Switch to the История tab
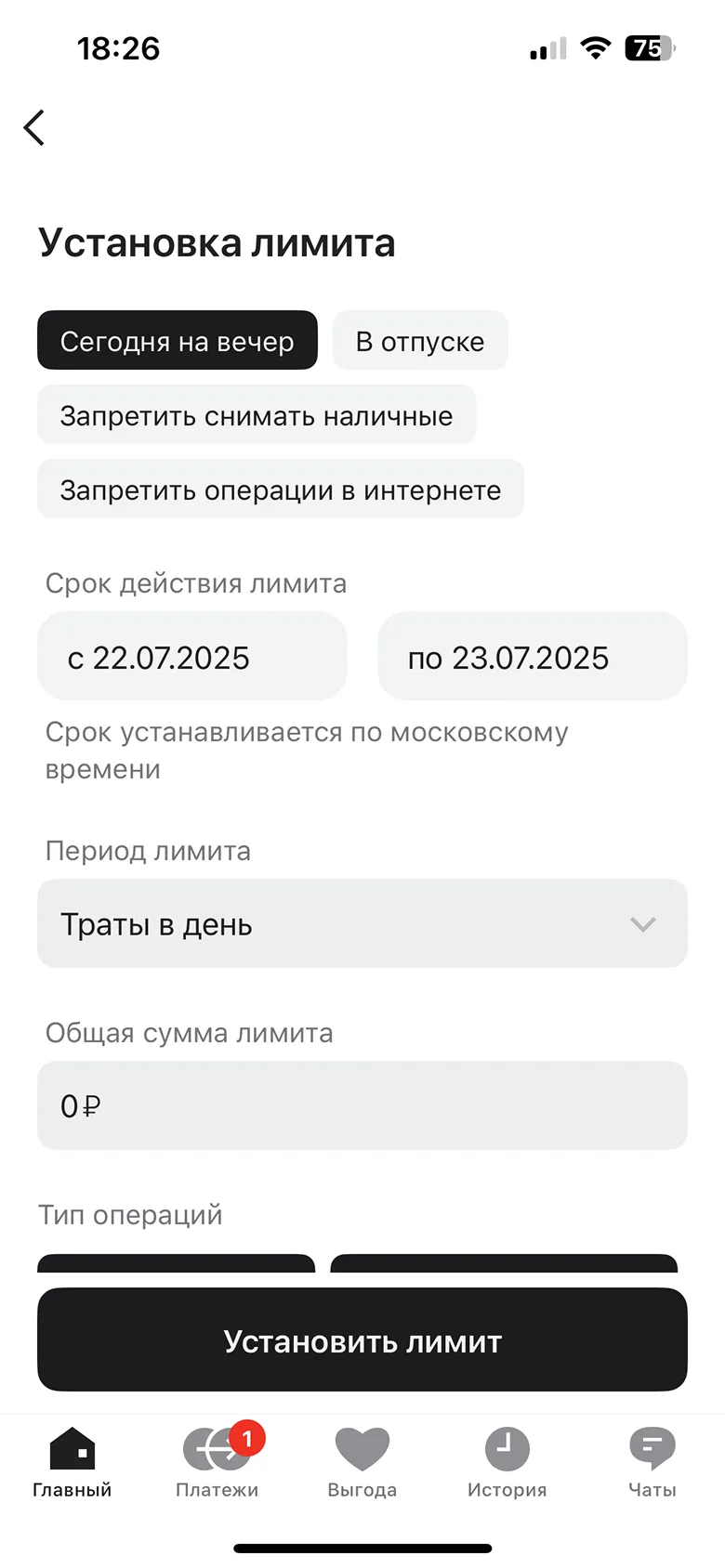The height and width of the screenshot is (1568, 725). point(507,1463)
